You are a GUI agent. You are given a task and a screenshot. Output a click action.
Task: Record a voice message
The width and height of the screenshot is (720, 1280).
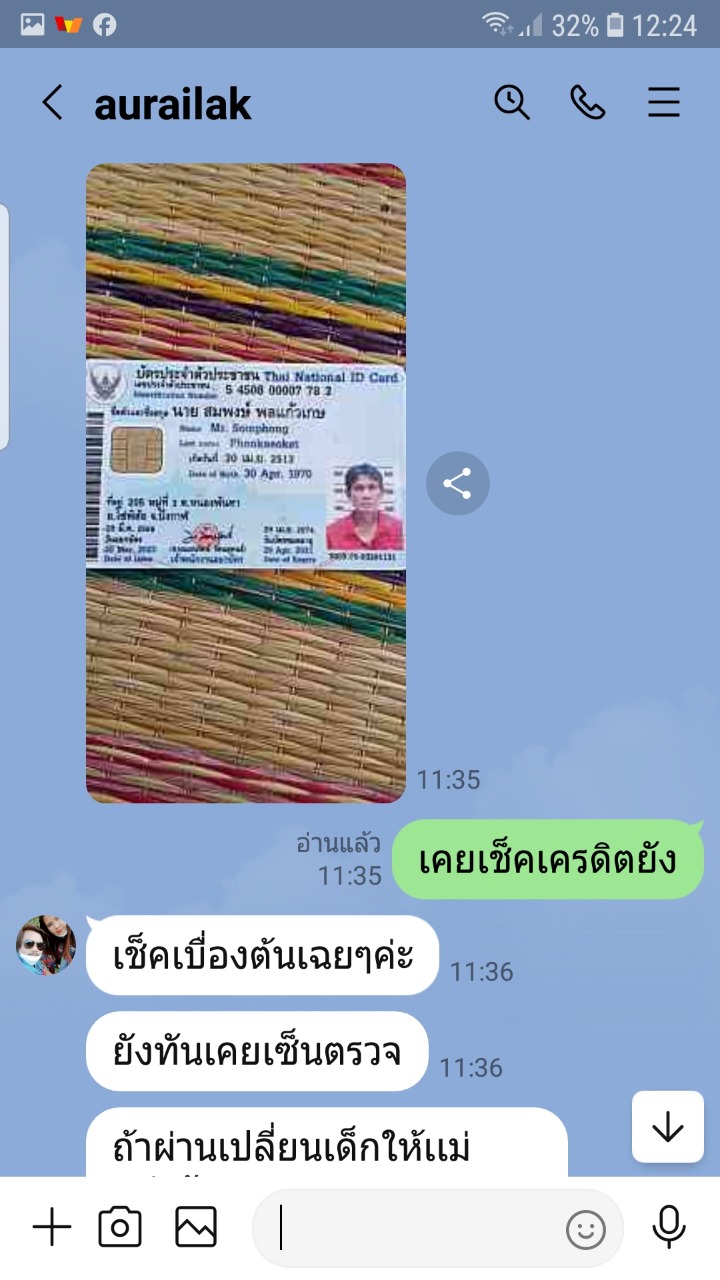[668, 1227]
